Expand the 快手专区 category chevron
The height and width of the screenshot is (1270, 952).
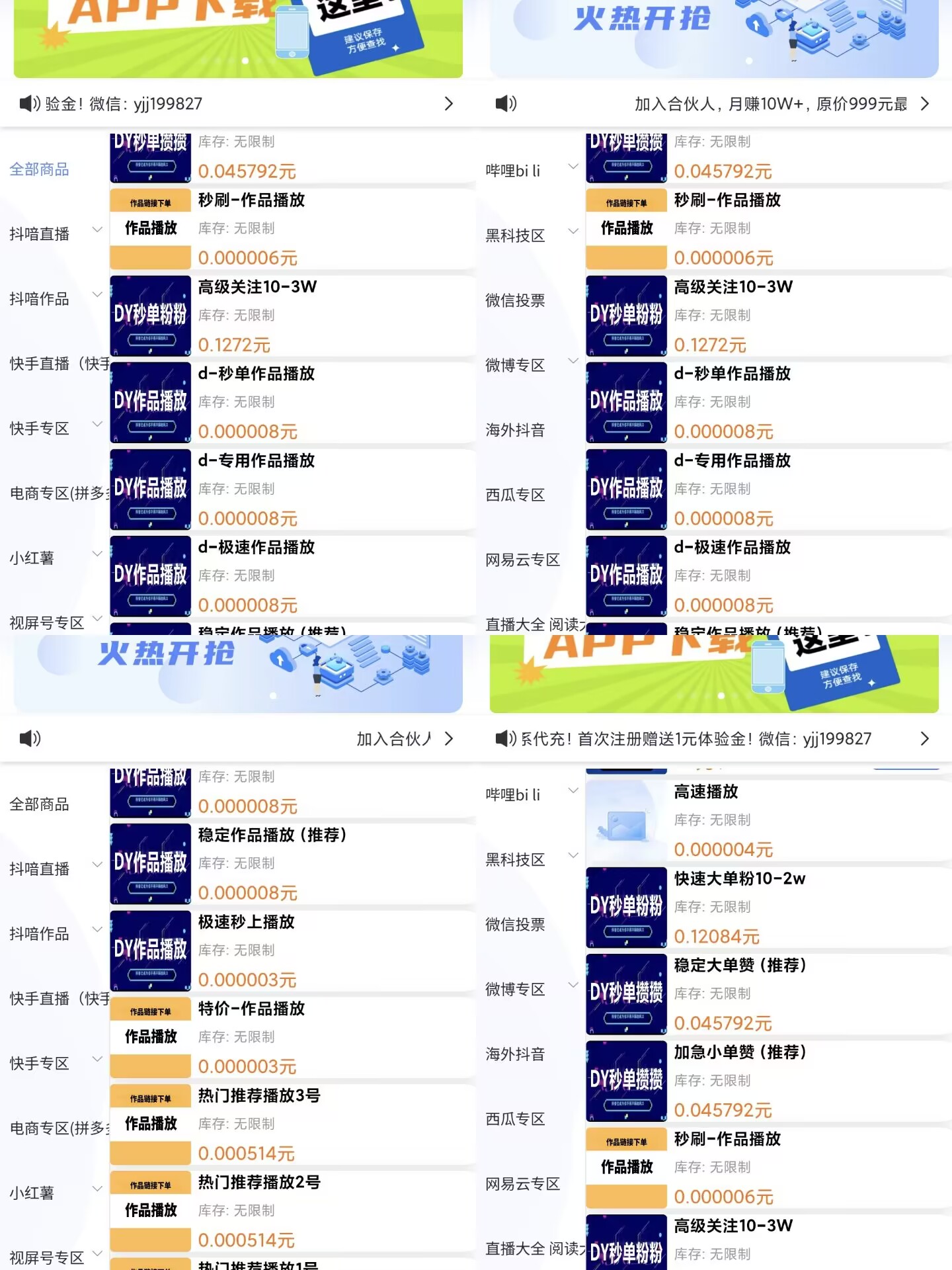tap(97, 425)
